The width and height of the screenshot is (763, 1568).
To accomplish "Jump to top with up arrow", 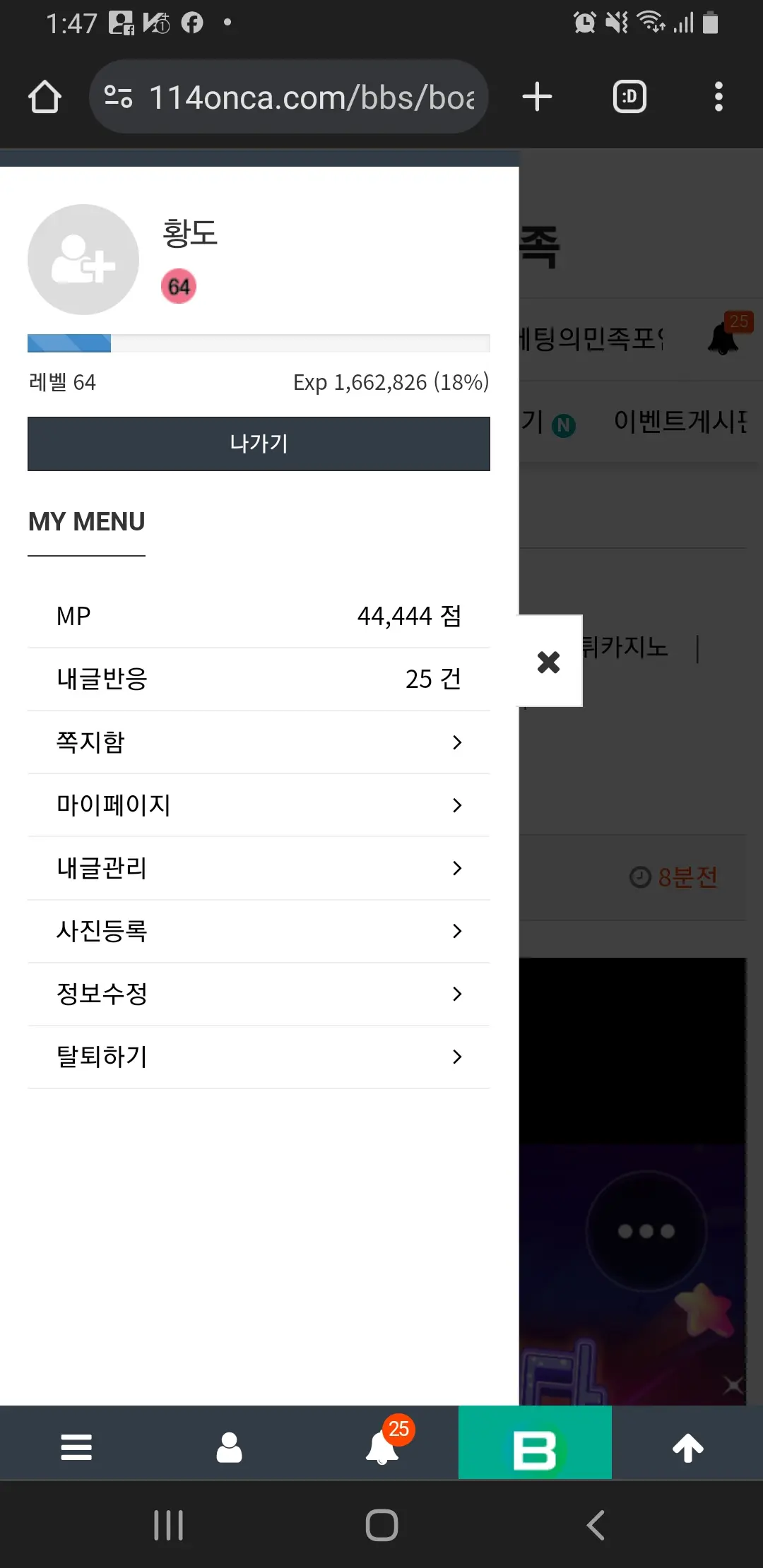I will 688,1447.
